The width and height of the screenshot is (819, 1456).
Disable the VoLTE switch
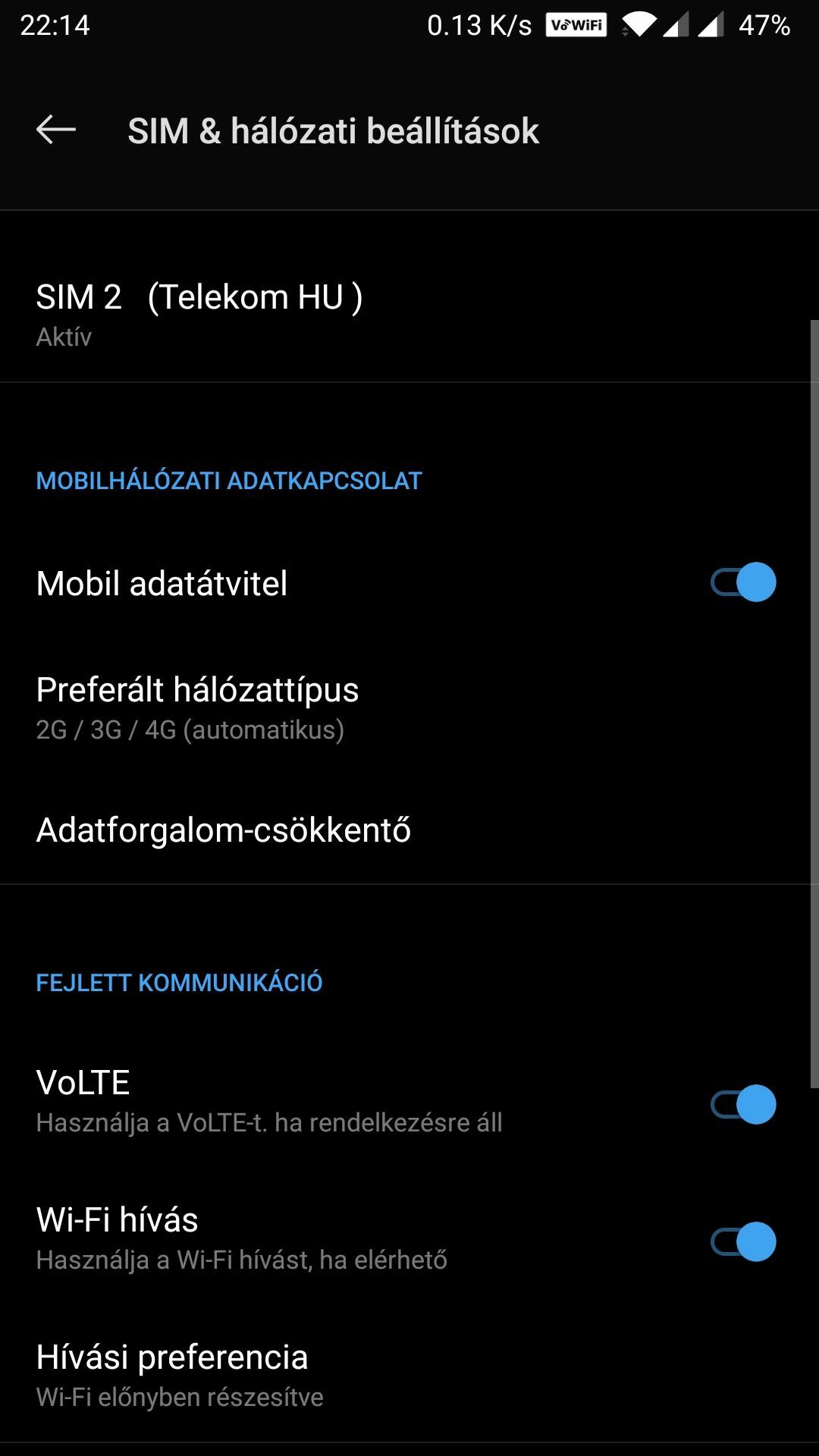[x=743, y=1104]
